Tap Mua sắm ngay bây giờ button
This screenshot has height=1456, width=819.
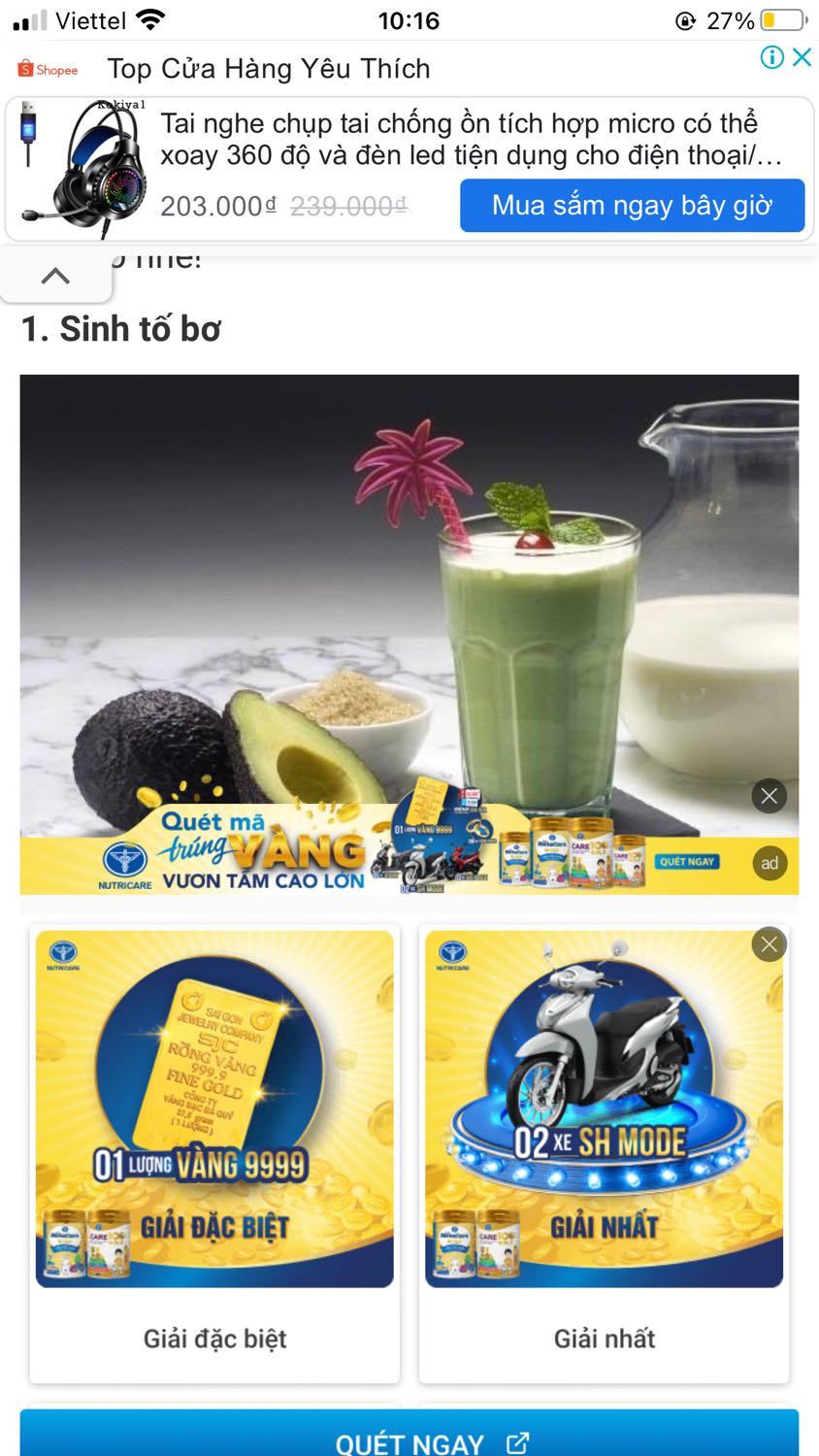click(x=633, y=205)
